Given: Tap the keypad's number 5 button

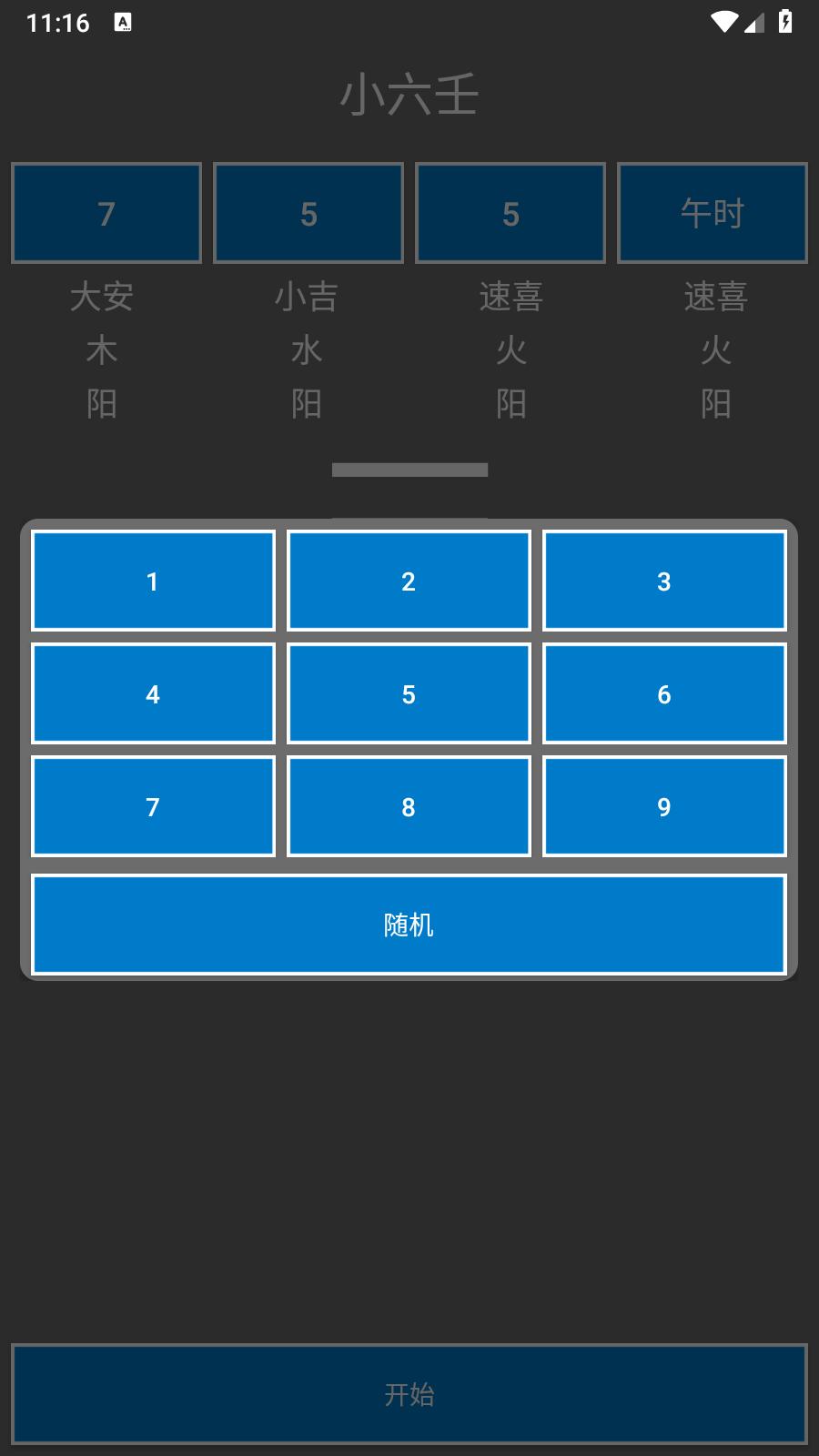Looking at the screenshot, I should [409, 693].
